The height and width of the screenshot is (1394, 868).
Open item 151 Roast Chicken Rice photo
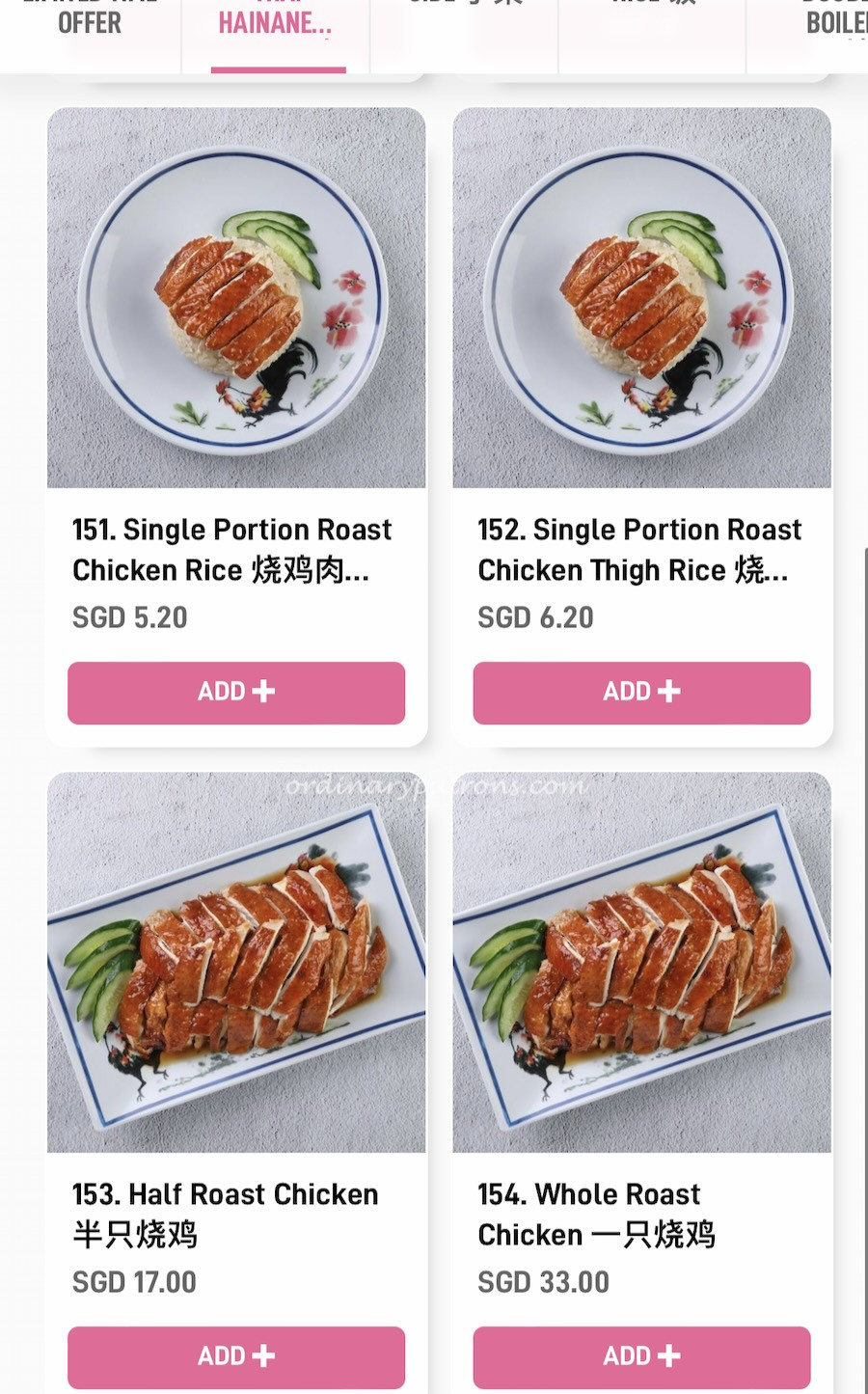tap(235, 299)
